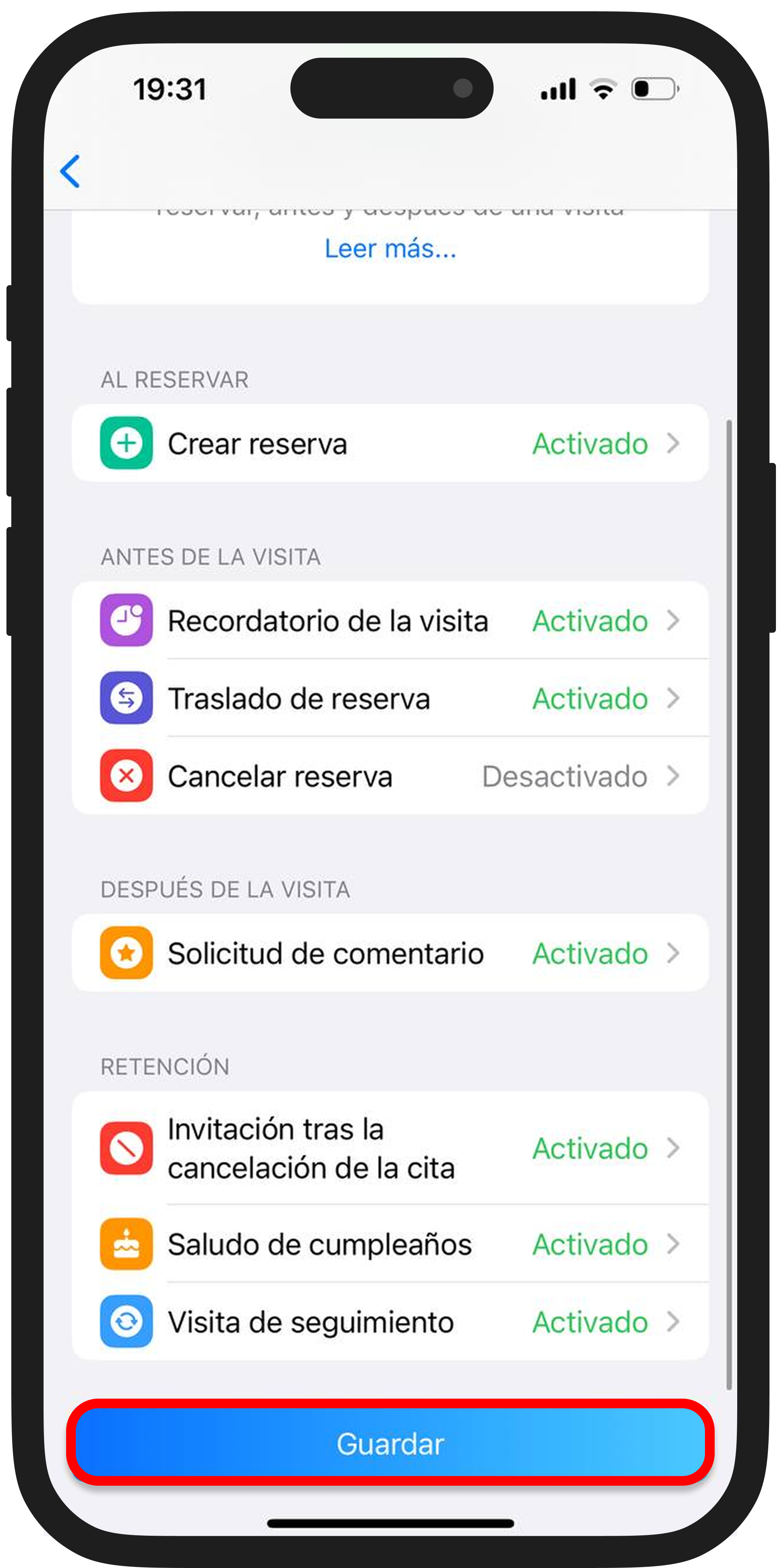Go back using the blue arrow
Viewport: 784px width, 1568px height.
pyautogui.click(x=71, y=171)
